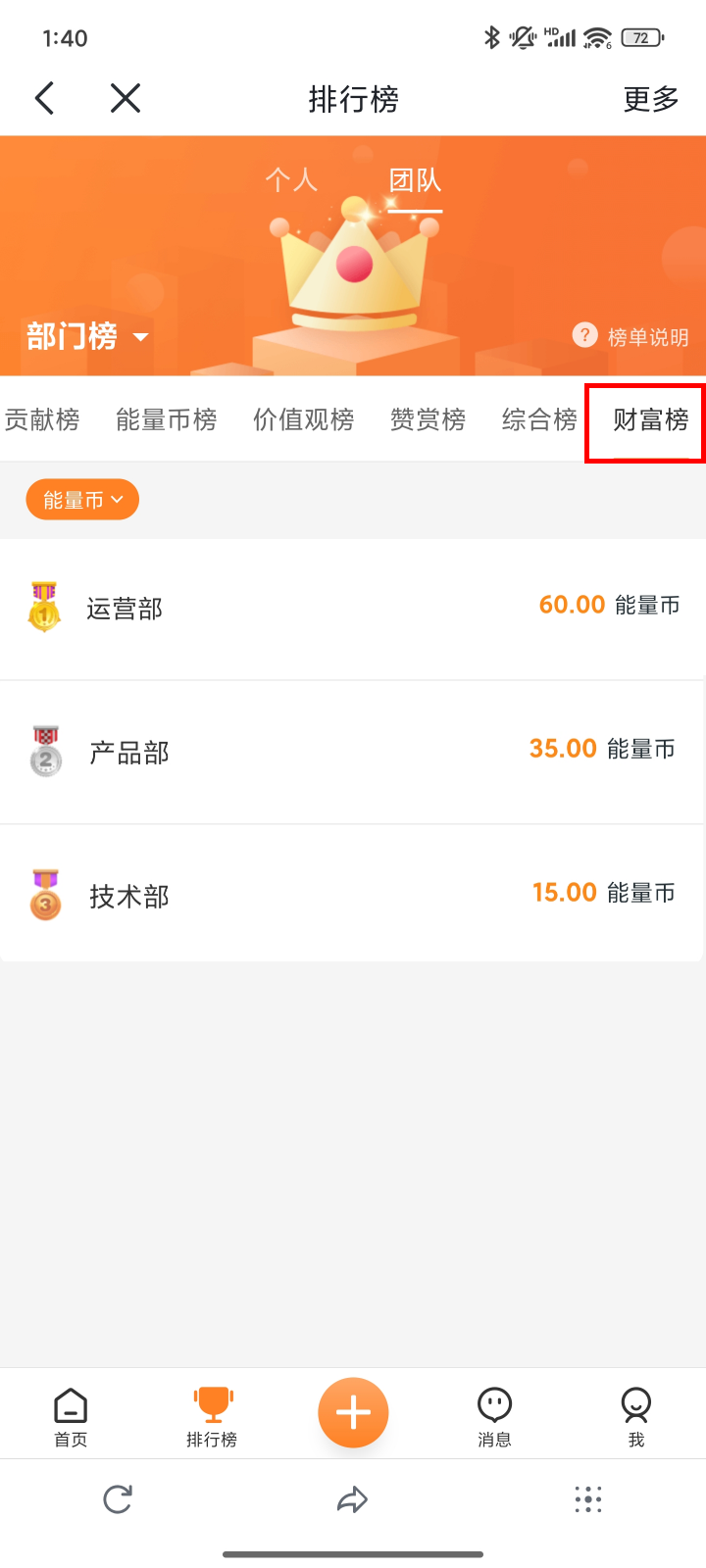Close the ranking page with X

[x=126, y=98]
